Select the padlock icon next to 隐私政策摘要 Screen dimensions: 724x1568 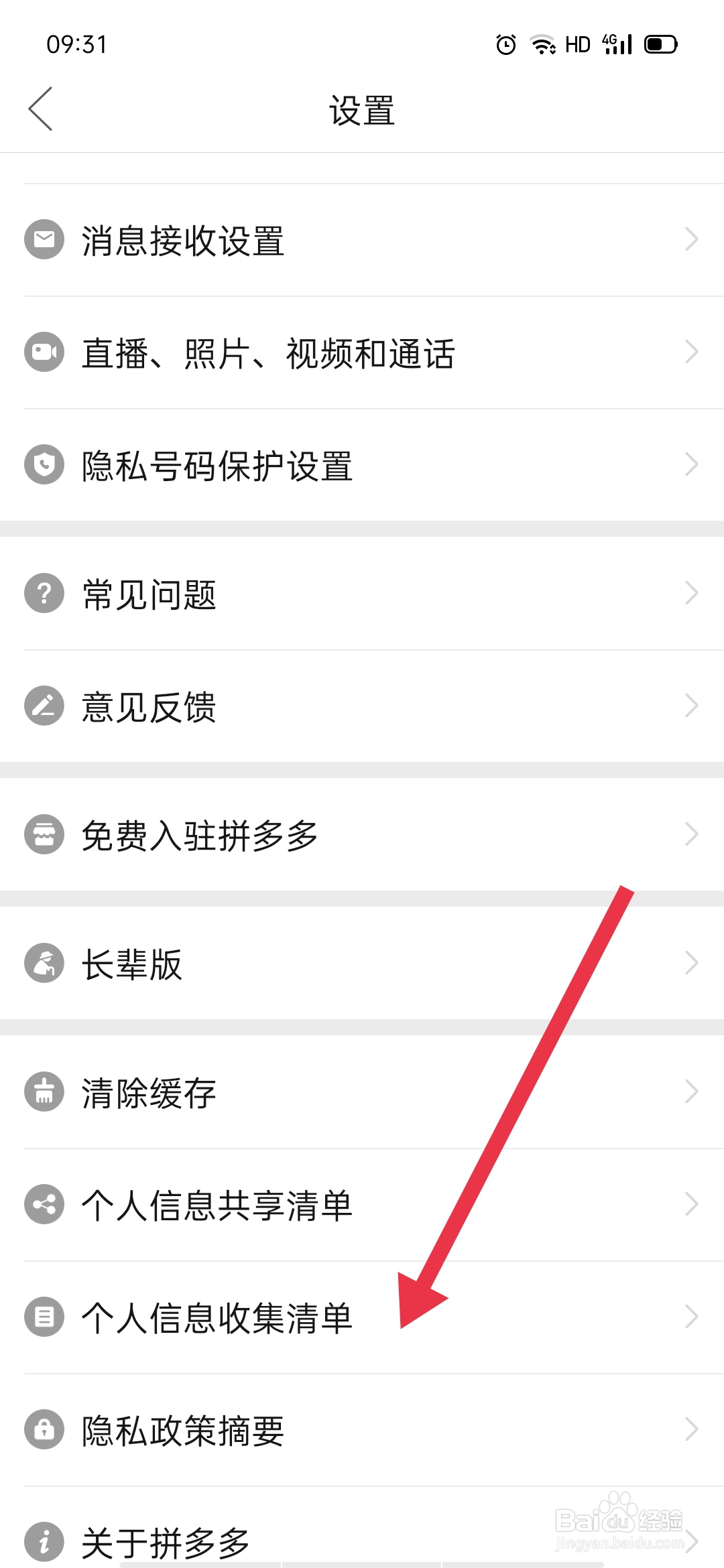click(44, 1429)
